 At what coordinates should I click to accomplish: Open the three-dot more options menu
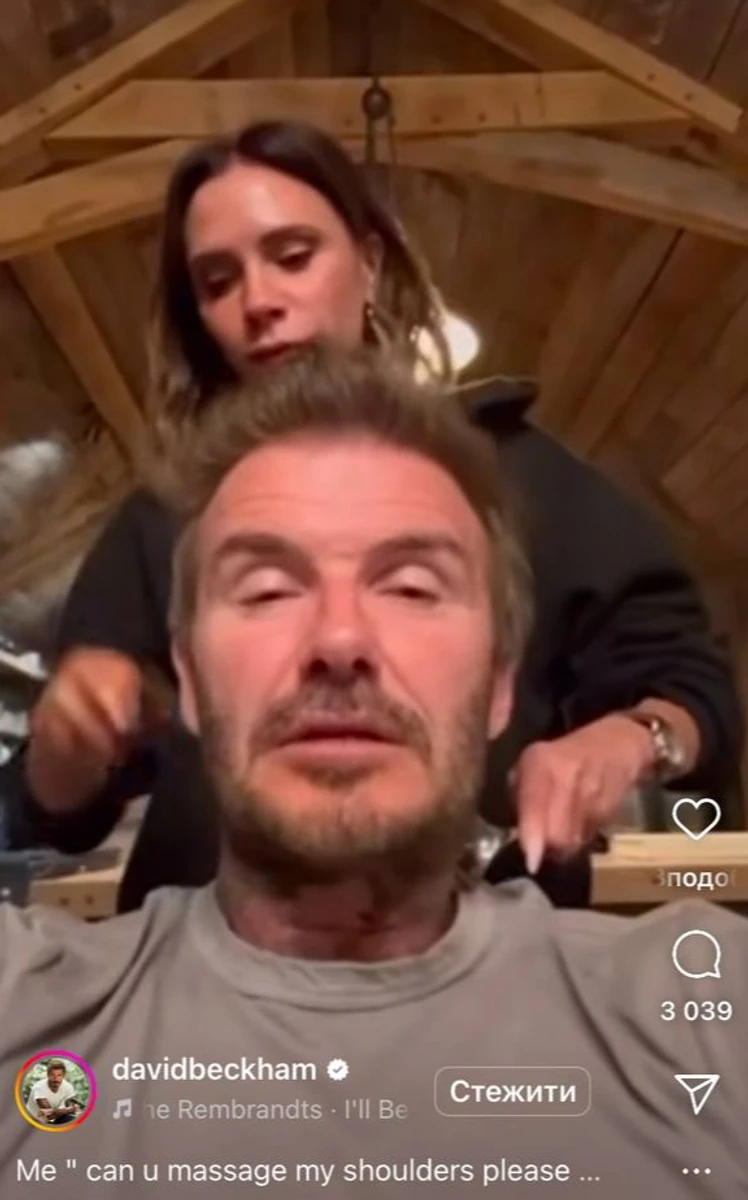click(x=696, y=1170)
